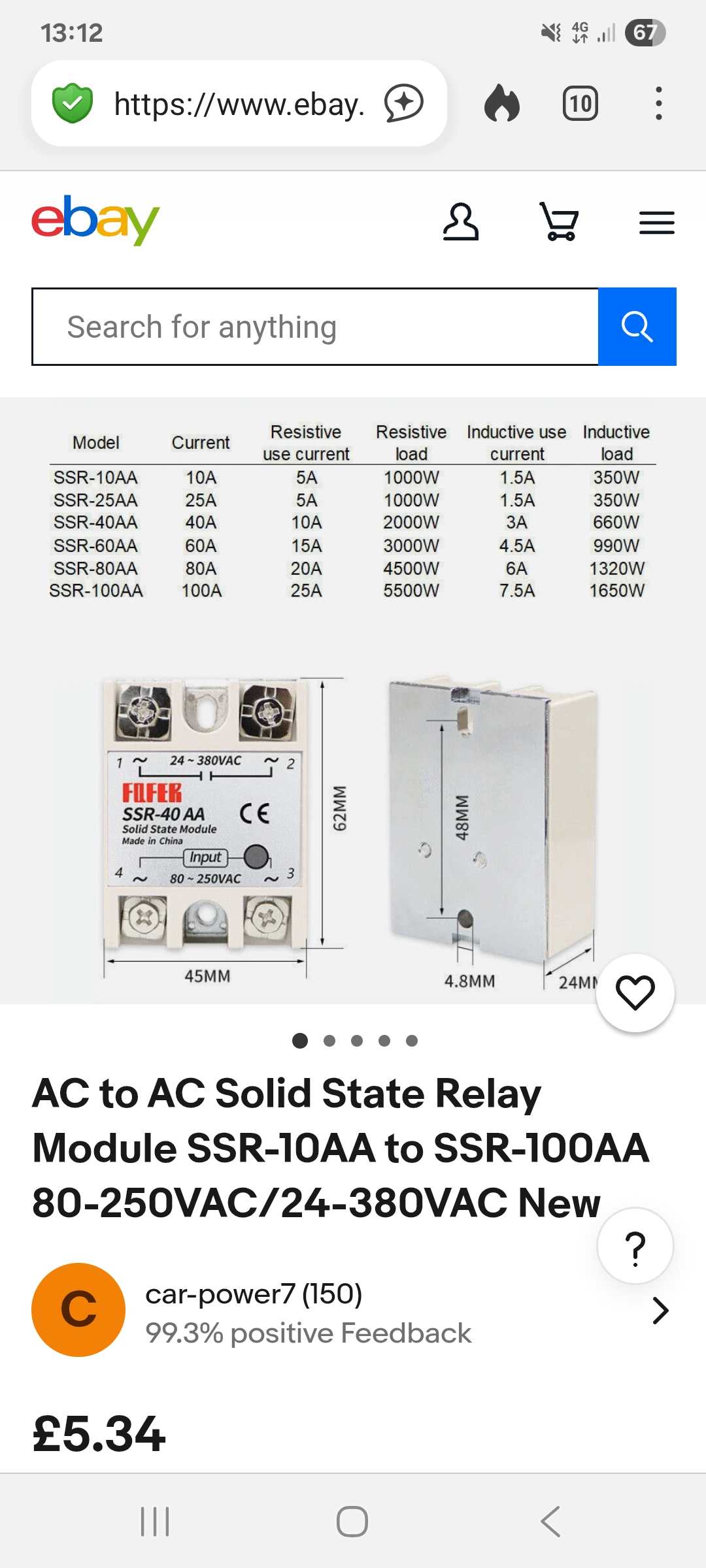Open the eBay hamburger menu
This screenshot has width=706, height=1568.
657,223
